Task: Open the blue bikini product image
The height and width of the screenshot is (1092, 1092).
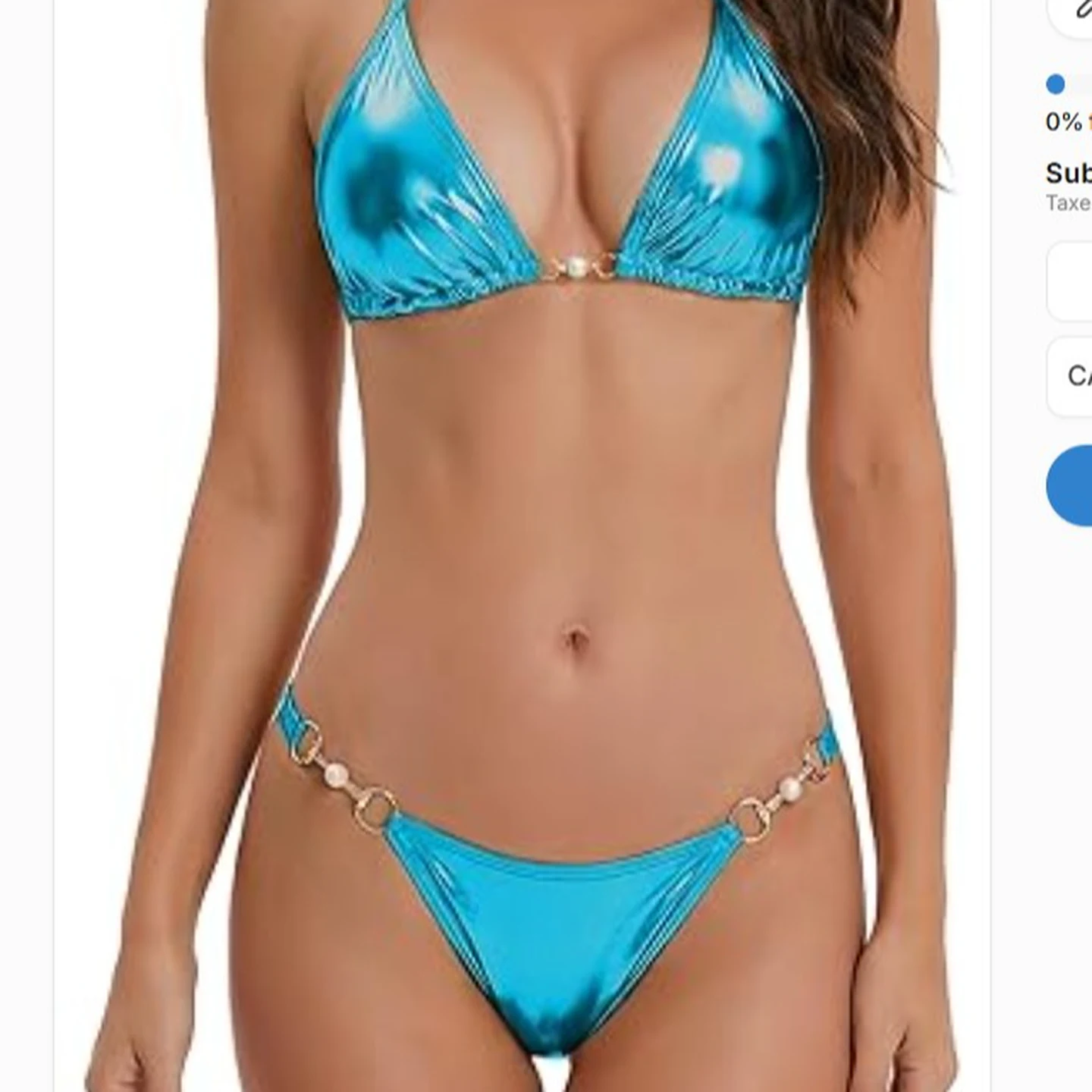Action: (523, 546)
